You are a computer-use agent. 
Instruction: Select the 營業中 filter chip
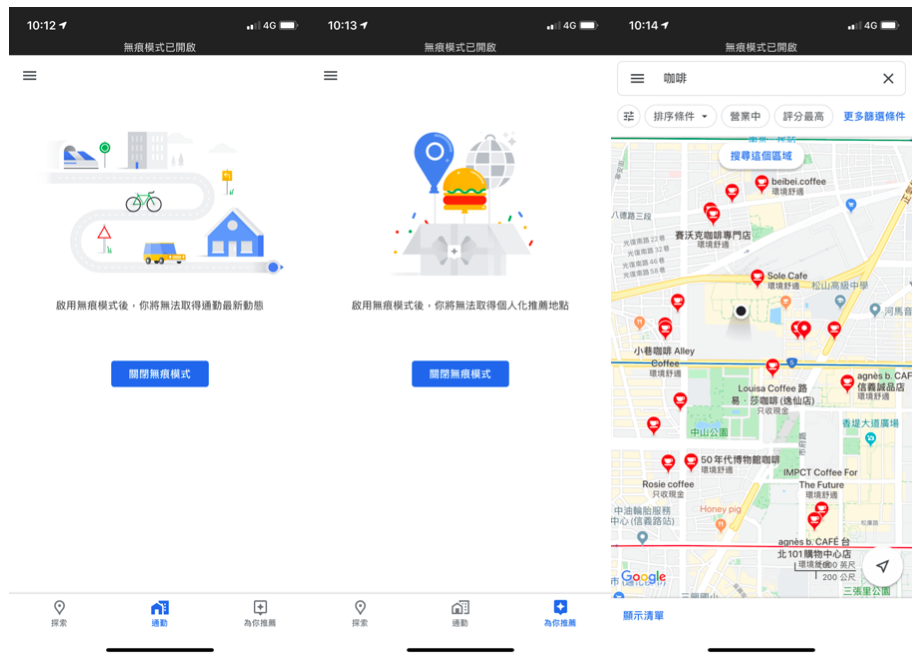pyautogui.click(x=745, y=116)
